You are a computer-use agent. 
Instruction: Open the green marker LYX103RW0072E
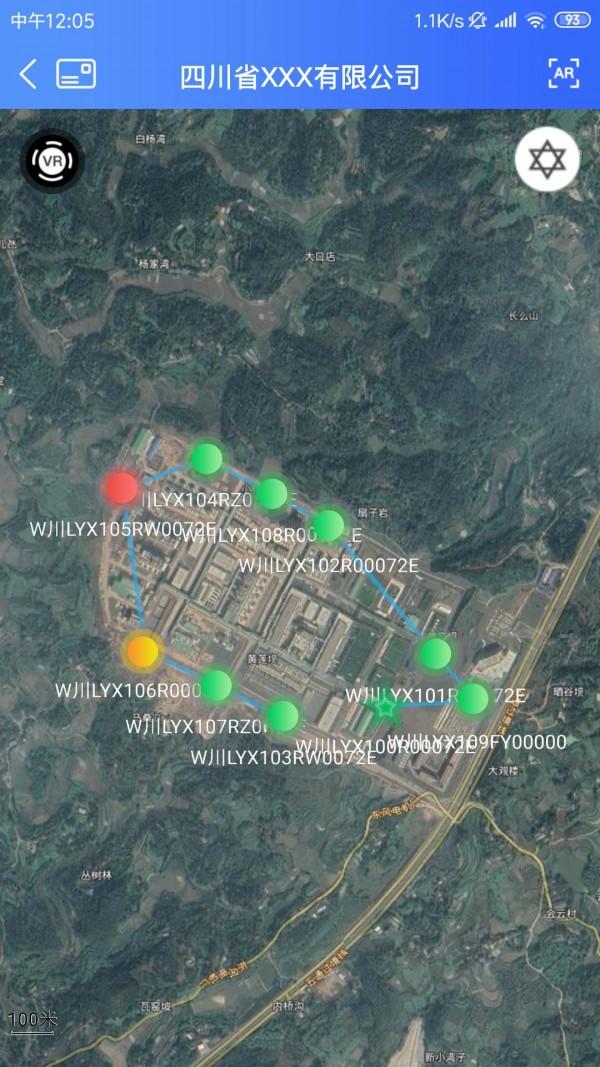(x=283, y=715)
